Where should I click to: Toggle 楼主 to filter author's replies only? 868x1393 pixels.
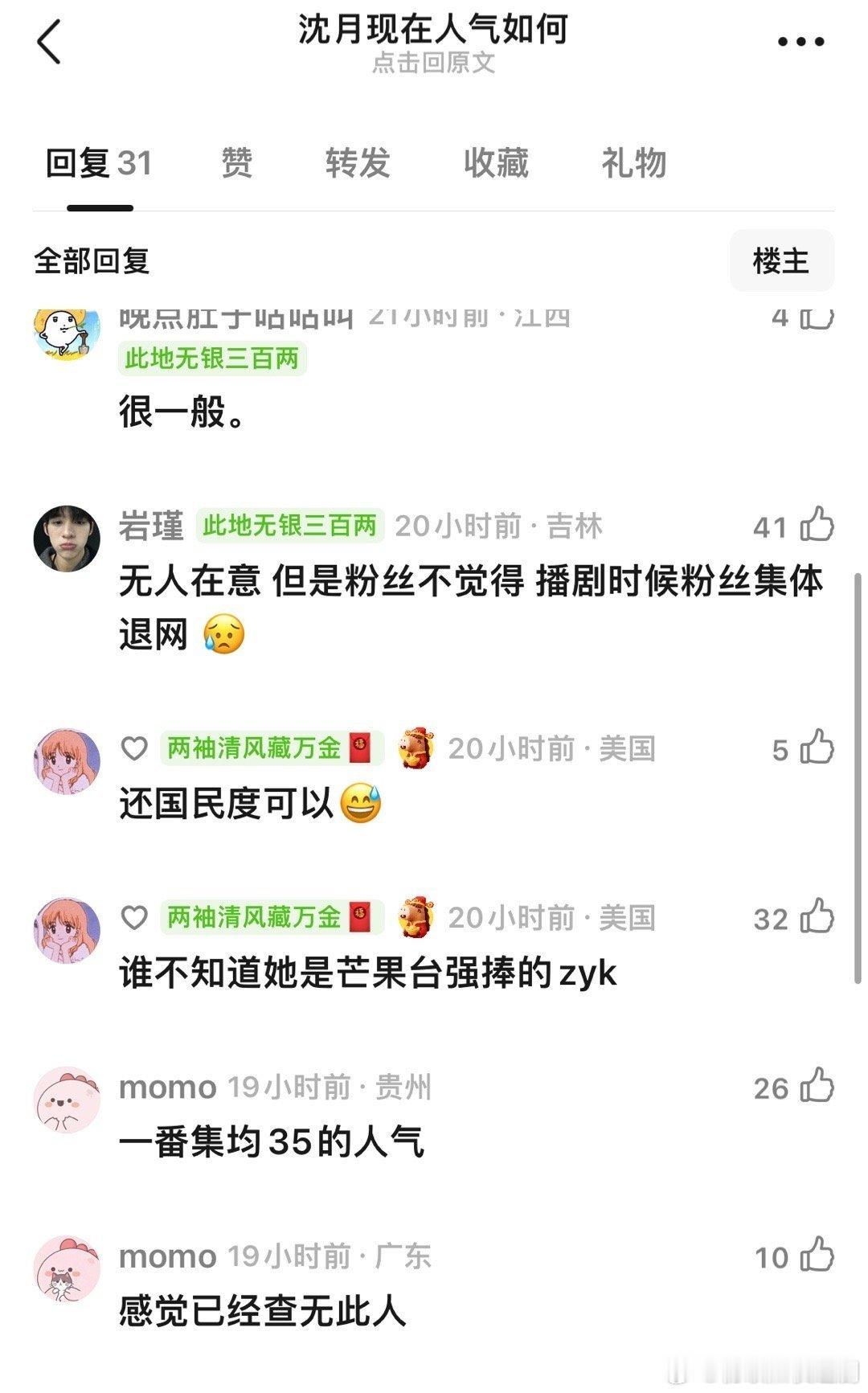click(x=782, y=260)
